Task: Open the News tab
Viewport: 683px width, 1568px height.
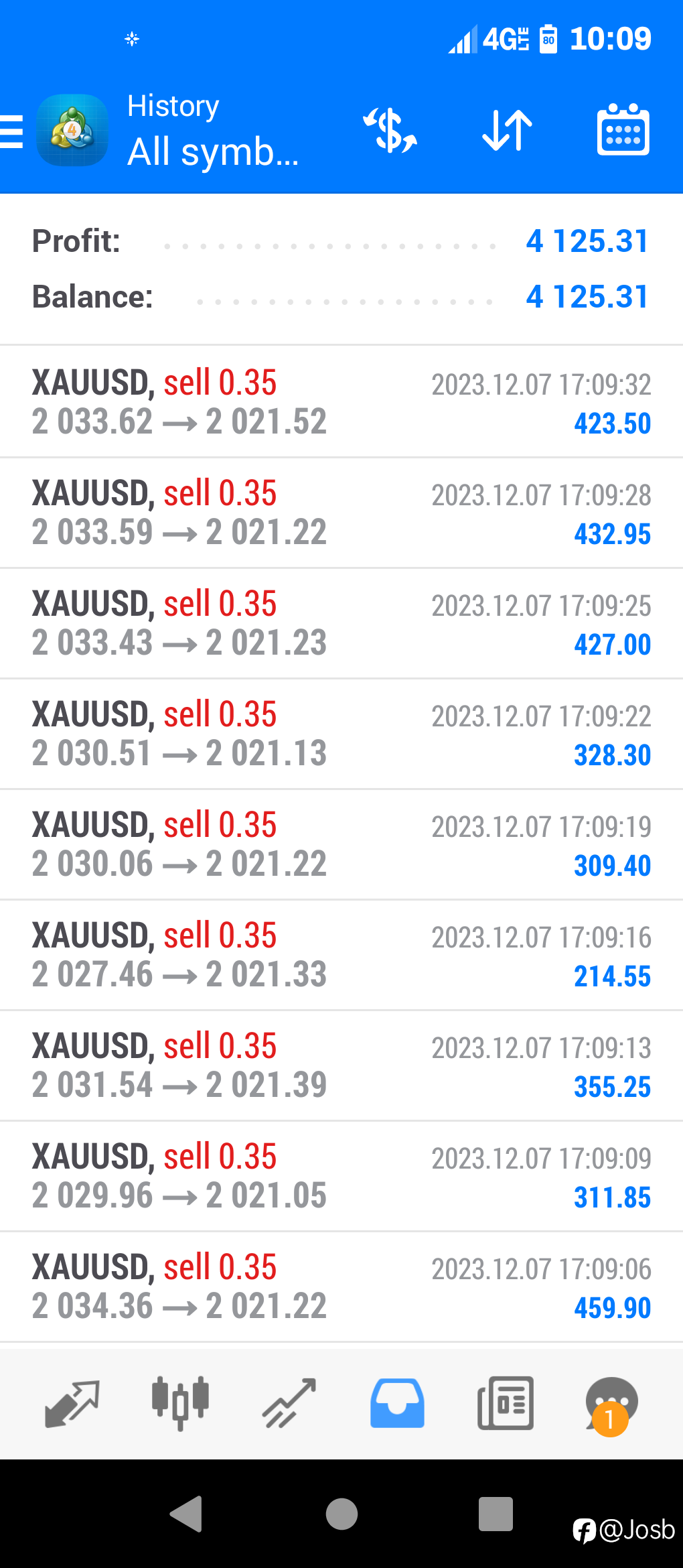Action: [506, 1403]
